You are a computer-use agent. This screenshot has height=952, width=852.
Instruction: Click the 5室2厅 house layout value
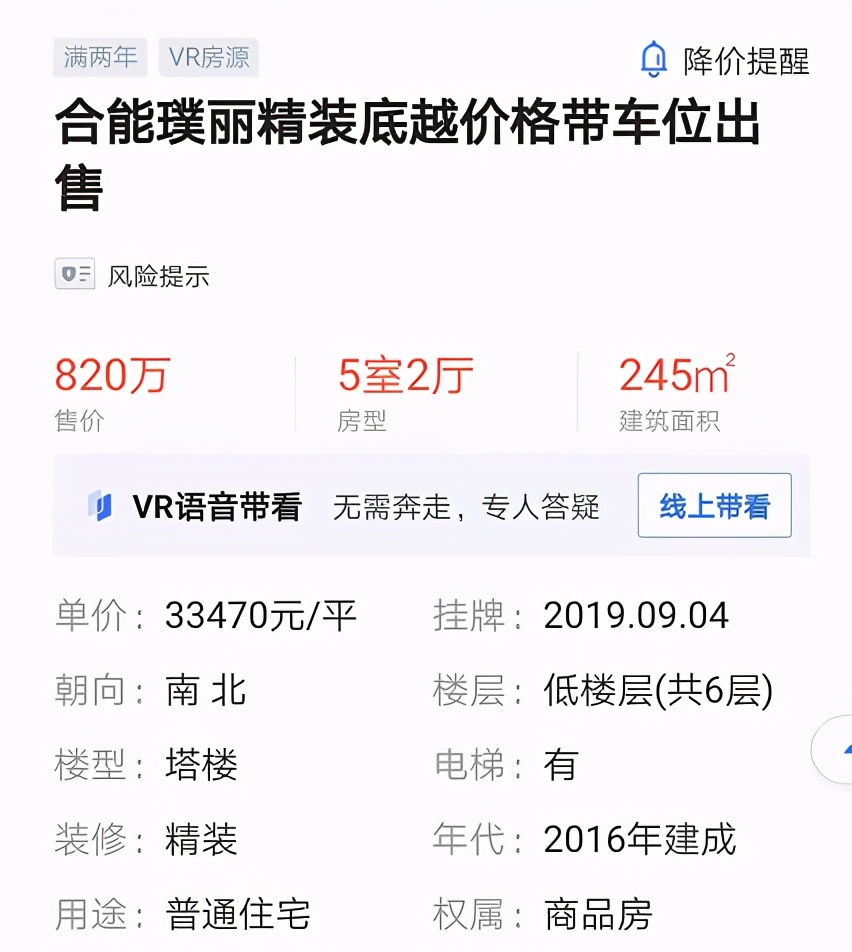tap(404, 377)
